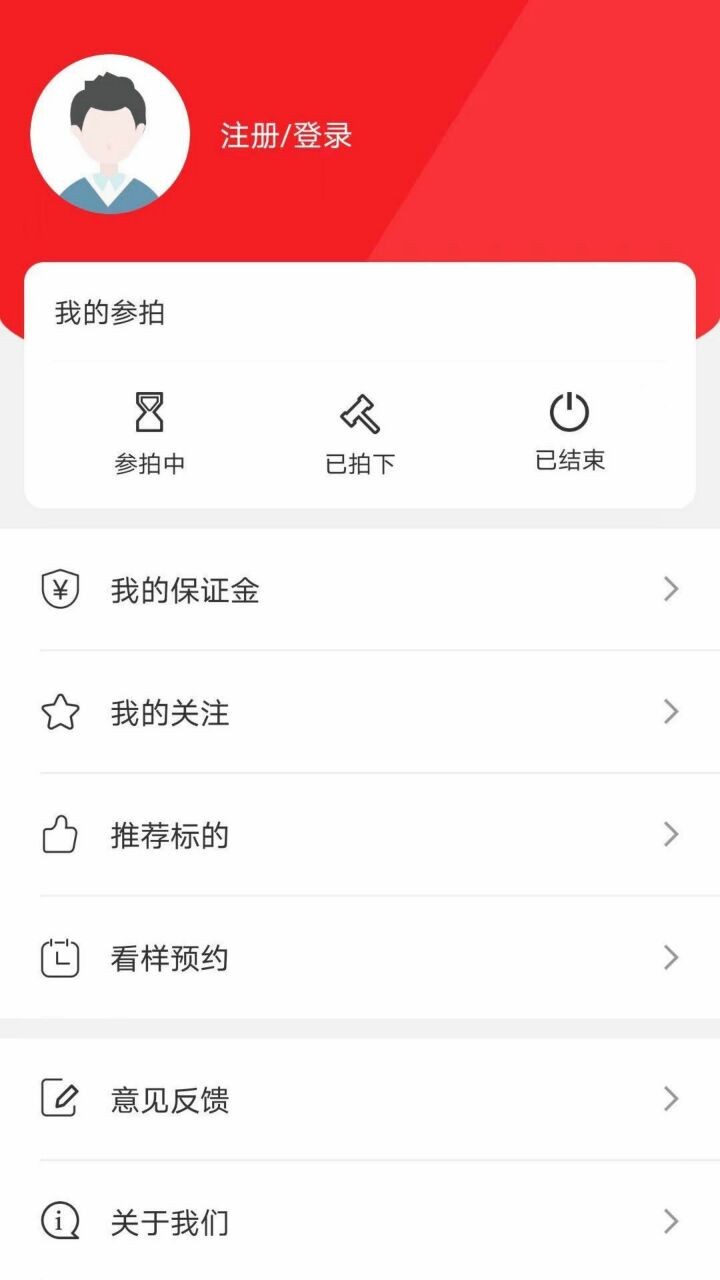
Task: Tap the calendar icon beside 看样预约
Action: (60, 957)
